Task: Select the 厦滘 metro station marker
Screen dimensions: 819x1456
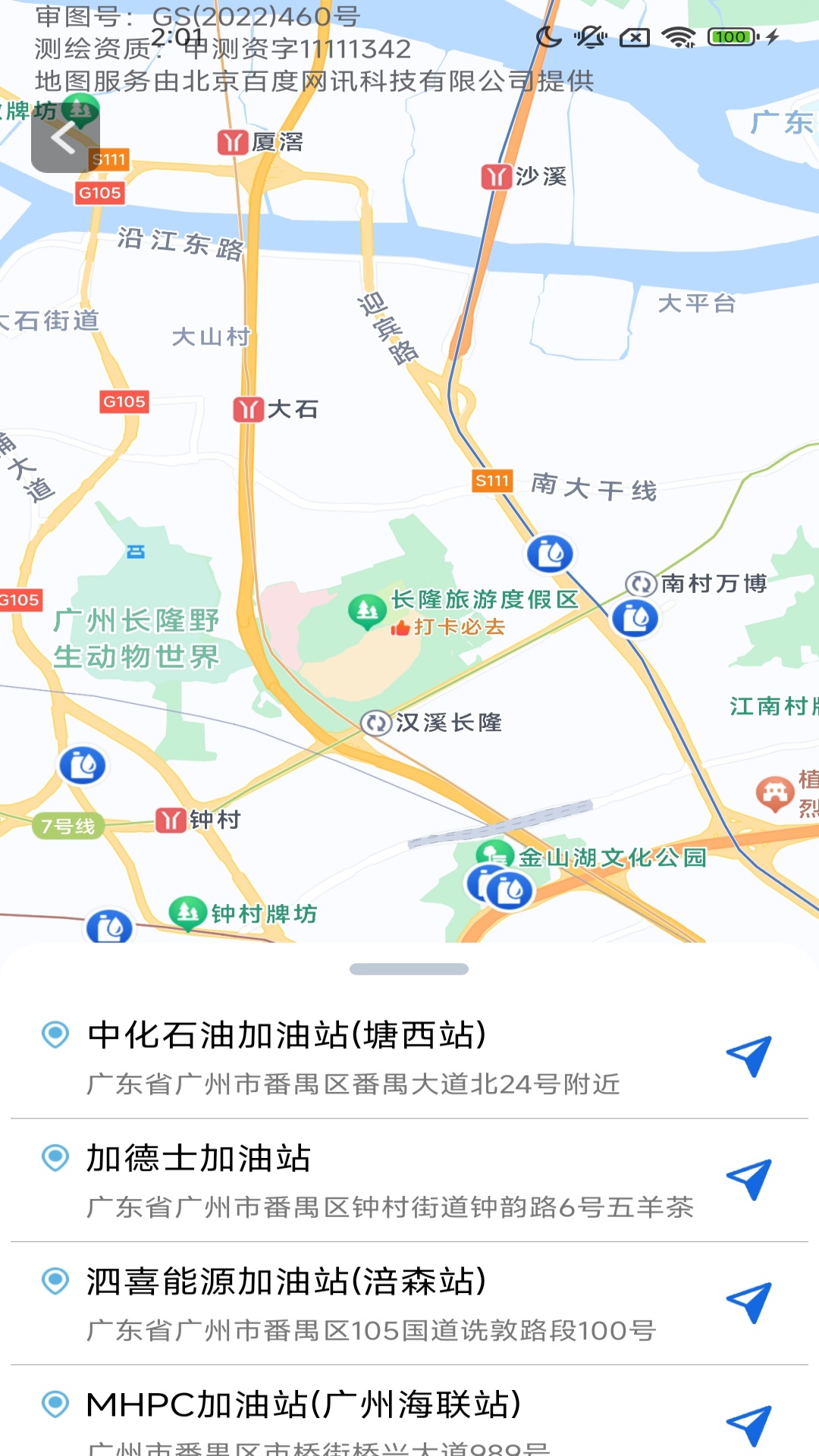Action: click(x=232, y=142)
